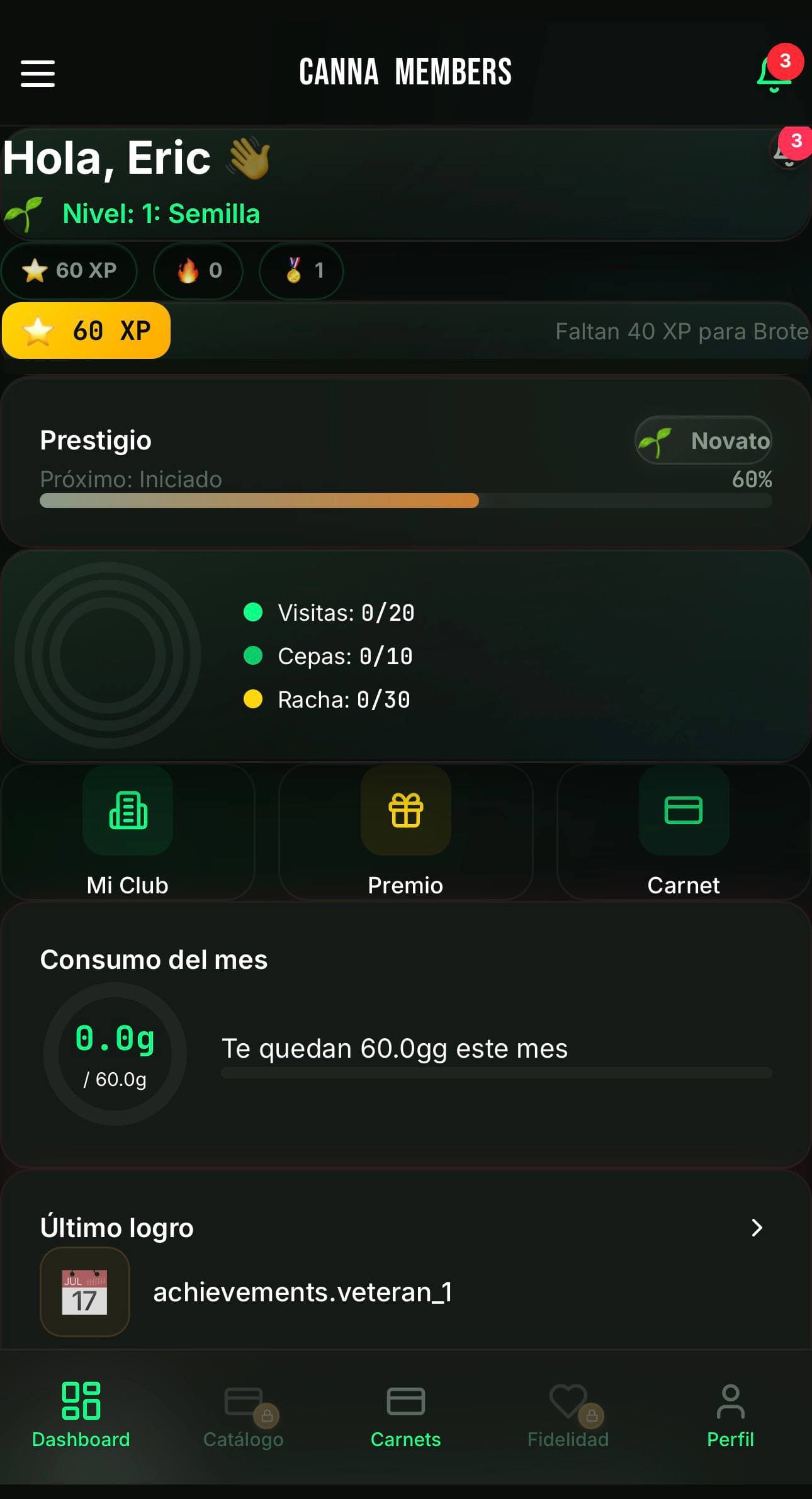Viewport: 812px width, 1499px height.
Task: View the achievements.veteran_1 achievement
Action: pyautogui.click(x=302, y=1292)
